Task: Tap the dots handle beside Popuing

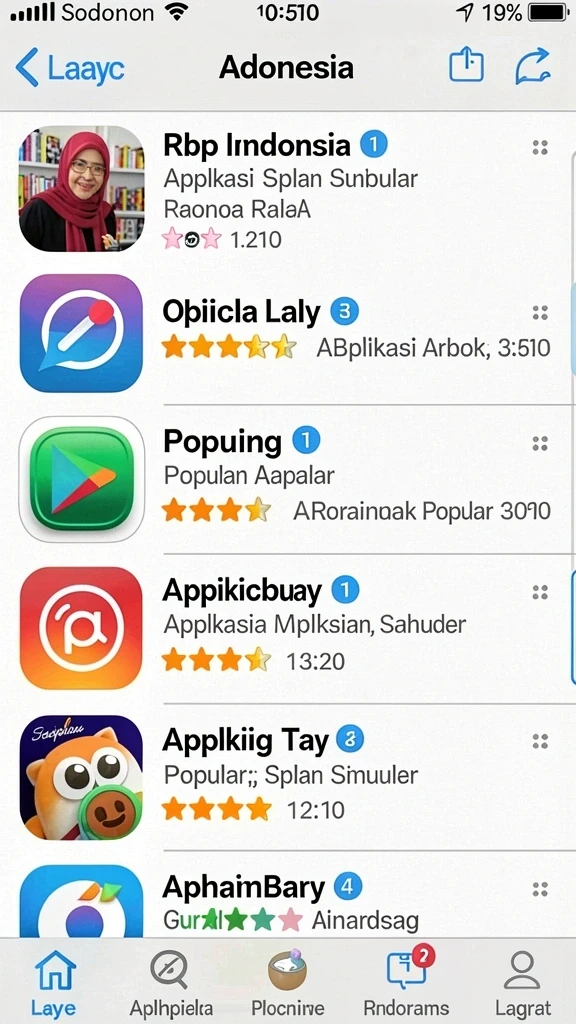Action: pyautogui.click(x=540, y=444)
